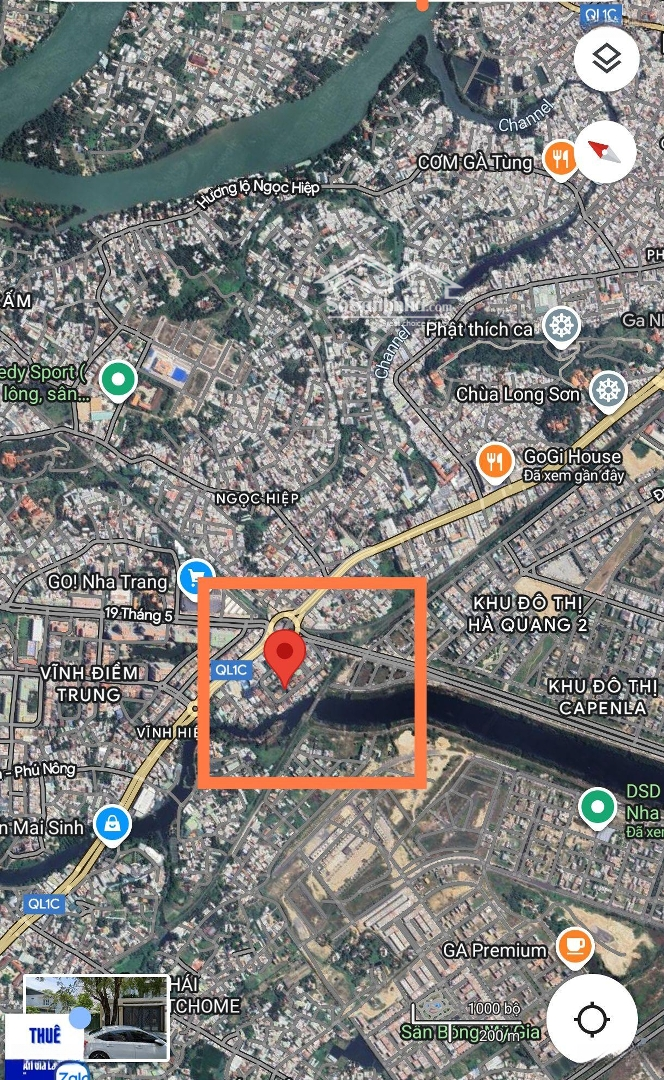Select the Phật thích ca temple marker
This screenshot has height=1080, width=664.
(x=562, y=325)
